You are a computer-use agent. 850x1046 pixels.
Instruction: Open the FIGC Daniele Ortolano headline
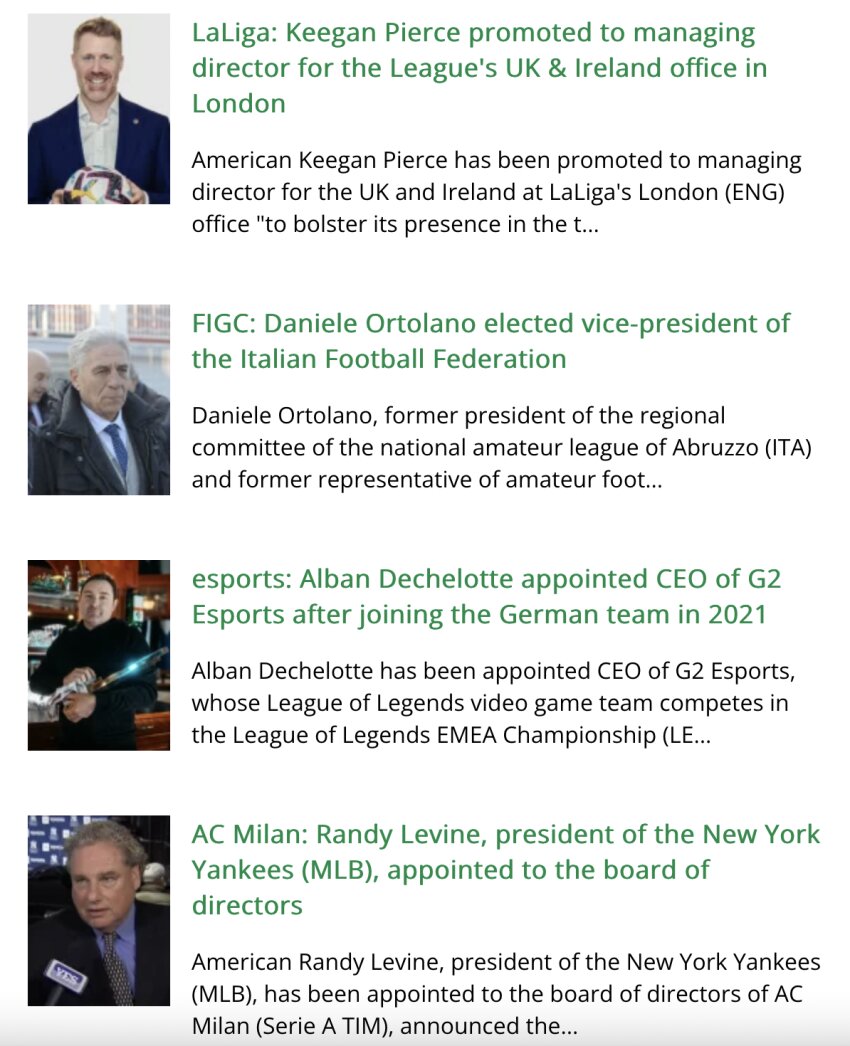coord(490,341)
